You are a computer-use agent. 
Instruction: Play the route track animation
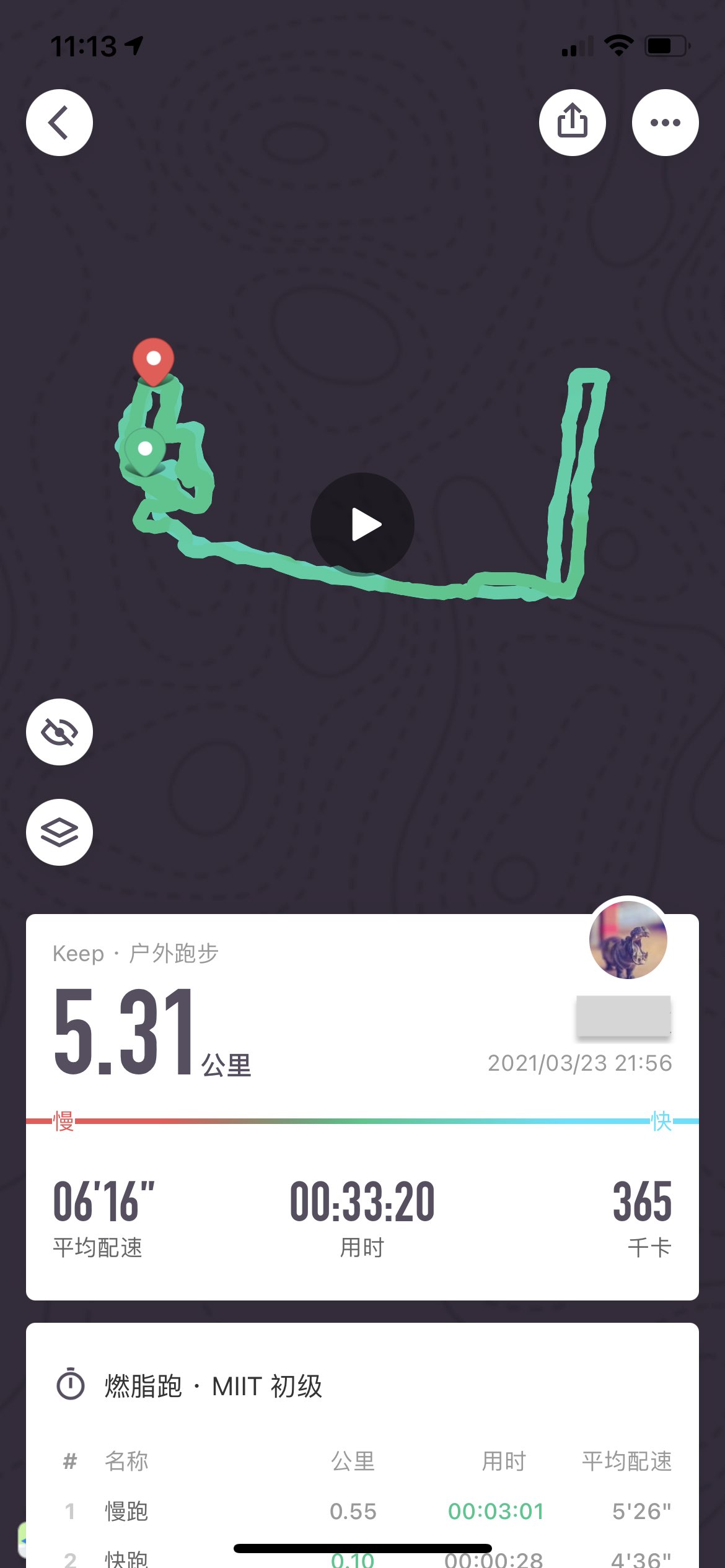362,525
